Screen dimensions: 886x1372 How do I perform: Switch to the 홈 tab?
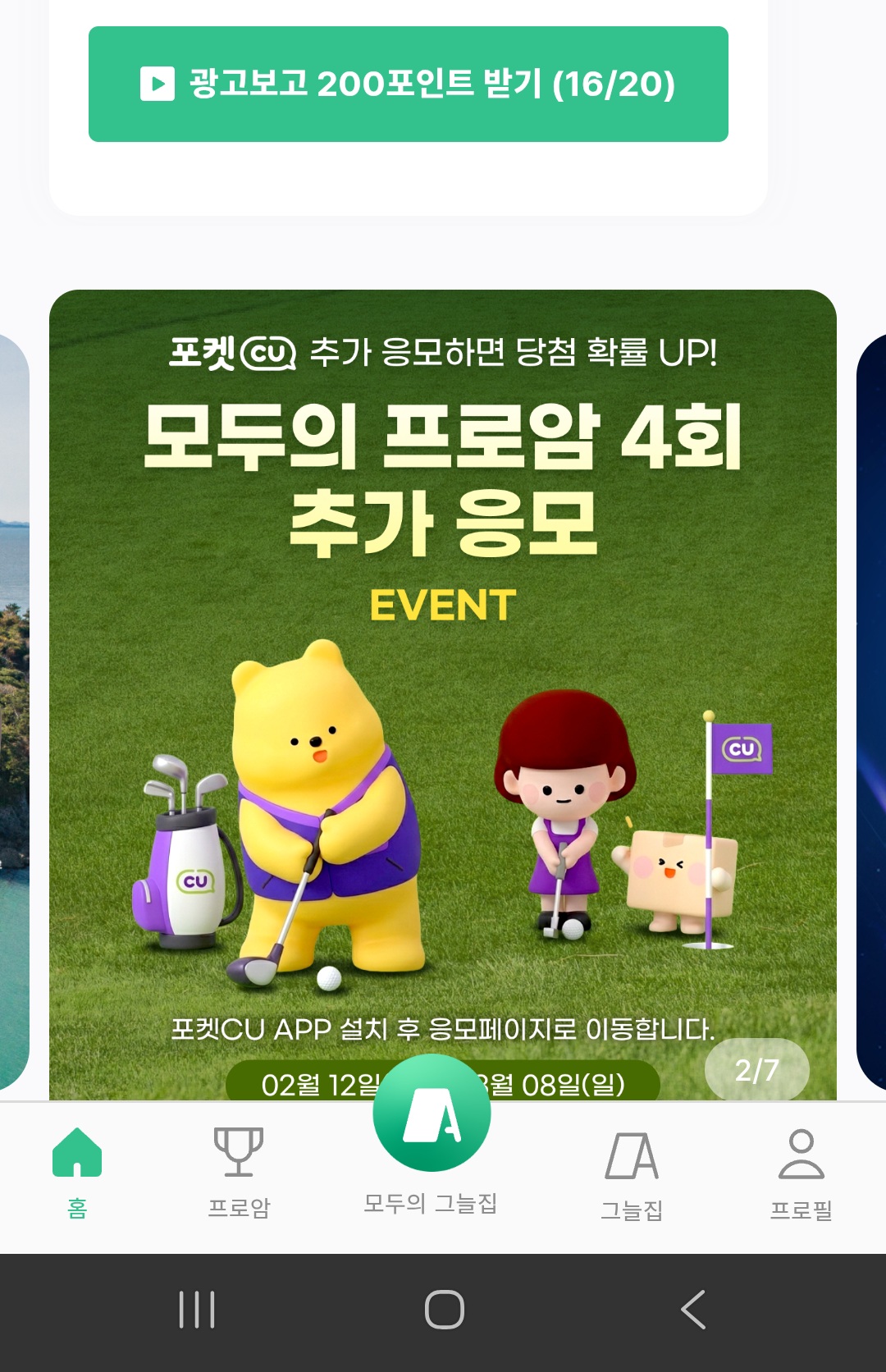coord(77,1172)
